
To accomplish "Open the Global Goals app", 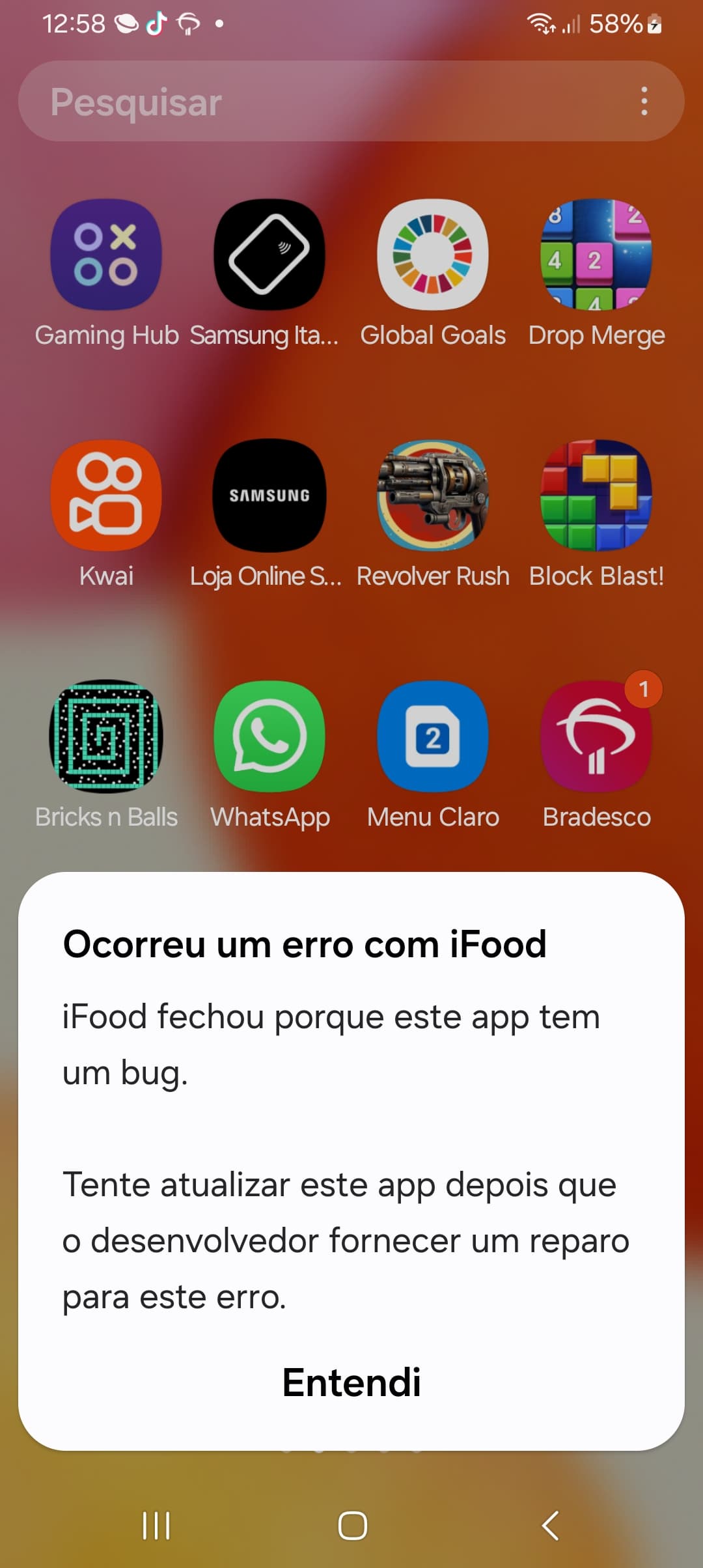I will 433,255.
